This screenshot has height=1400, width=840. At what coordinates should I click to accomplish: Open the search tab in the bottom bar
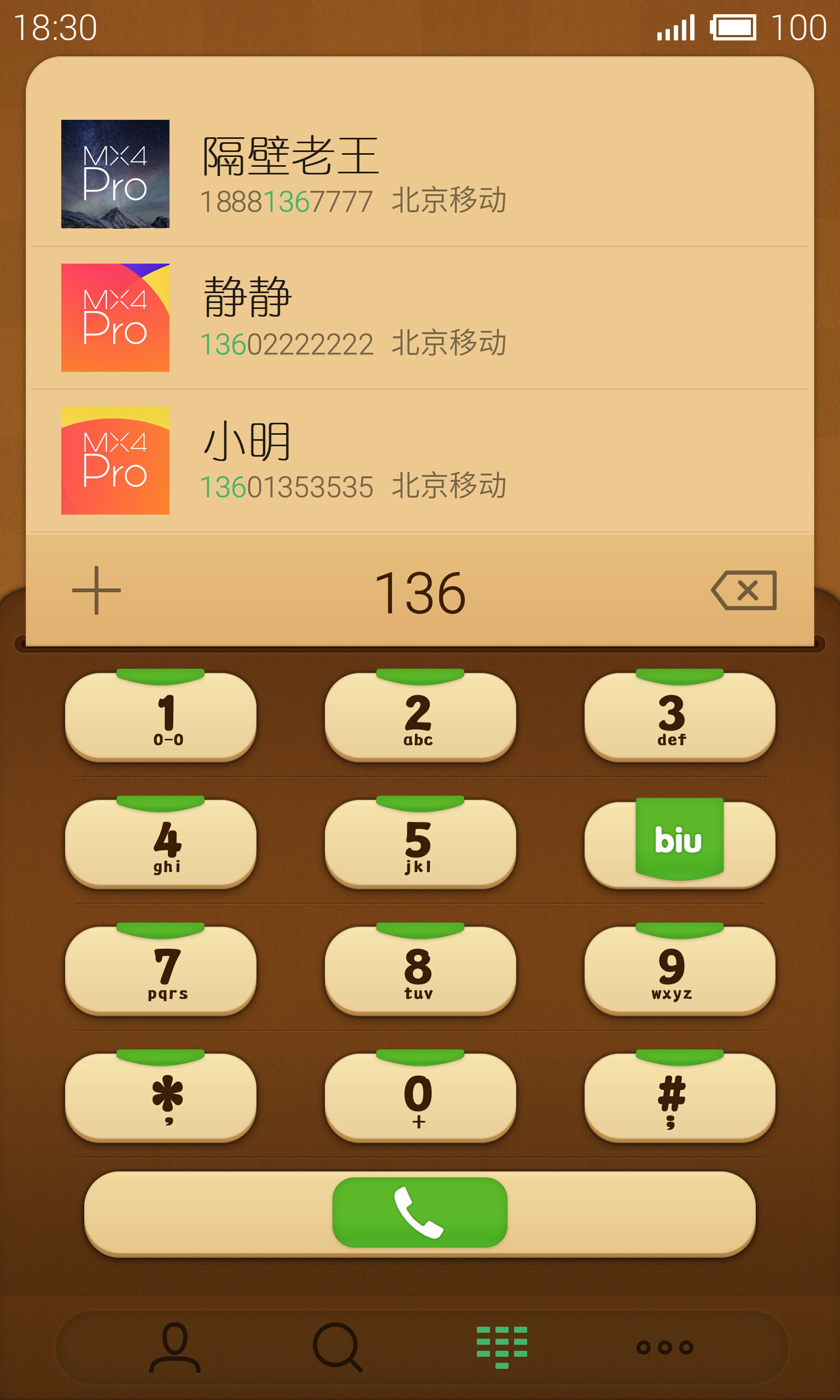pyautogui.click(x=337, y=1347)
